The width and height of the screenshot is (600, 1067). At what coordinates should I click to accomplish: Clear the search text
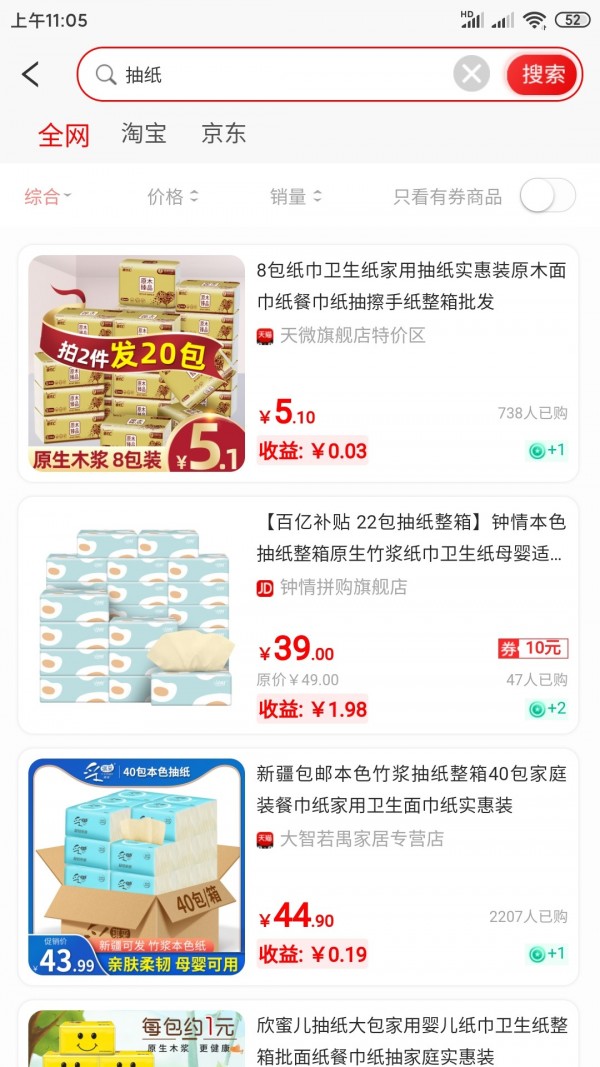472,74
